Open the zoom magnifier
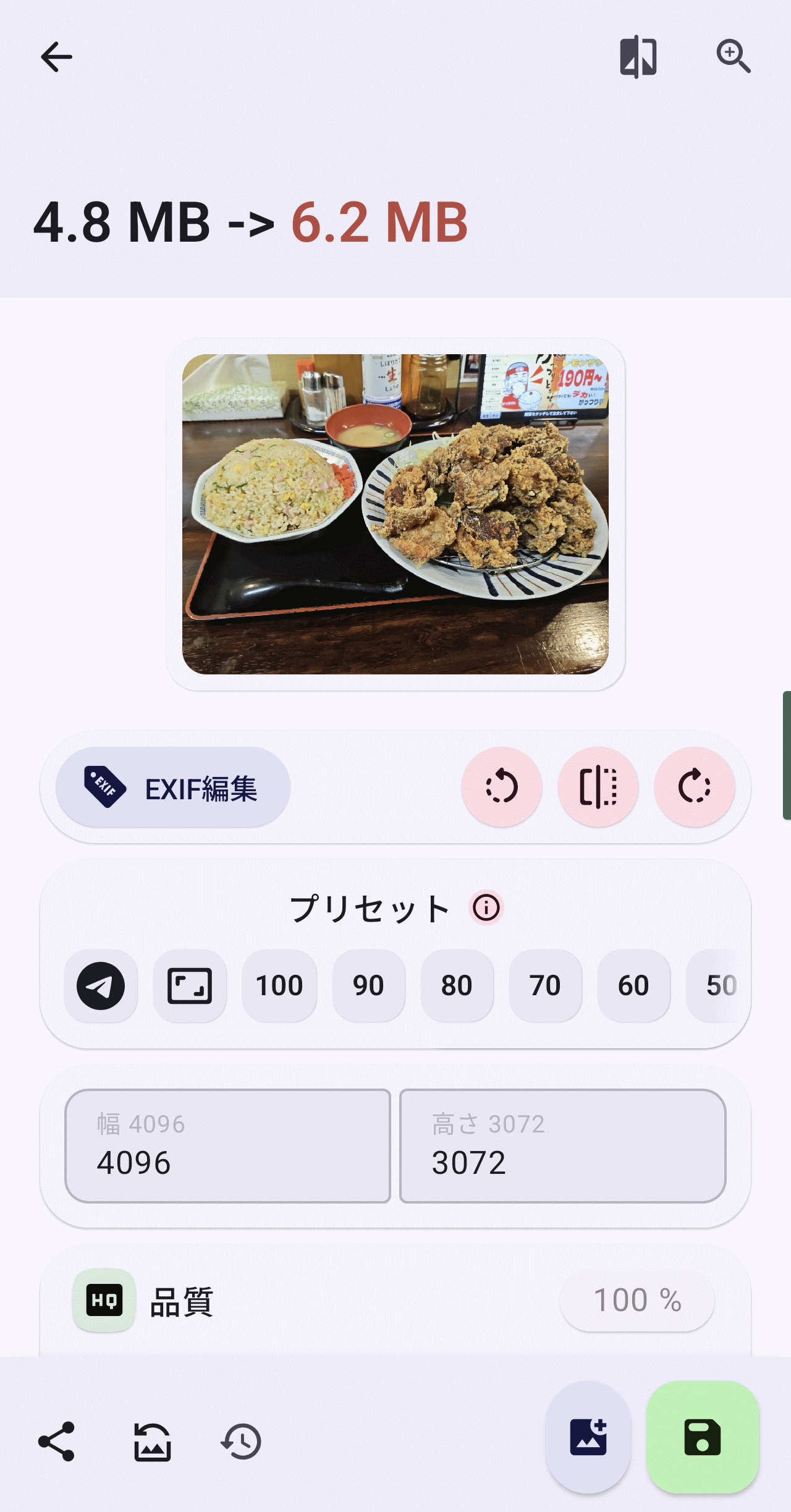 coord(733,57)
